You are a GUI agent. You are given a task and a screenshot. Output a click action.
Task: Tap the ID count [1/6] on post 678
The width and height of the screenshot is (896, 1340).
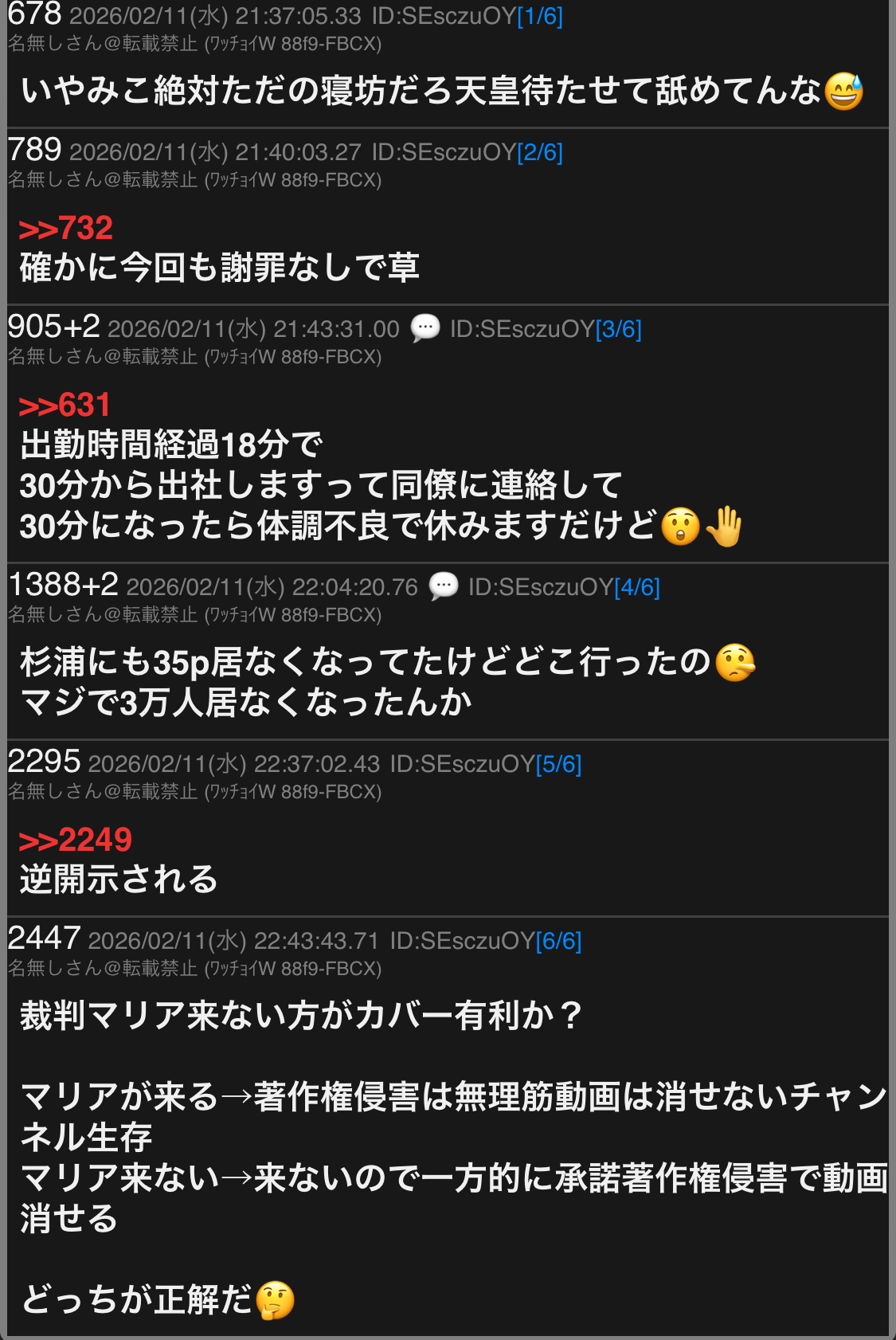pyautogui.click(x=540, y=16)
